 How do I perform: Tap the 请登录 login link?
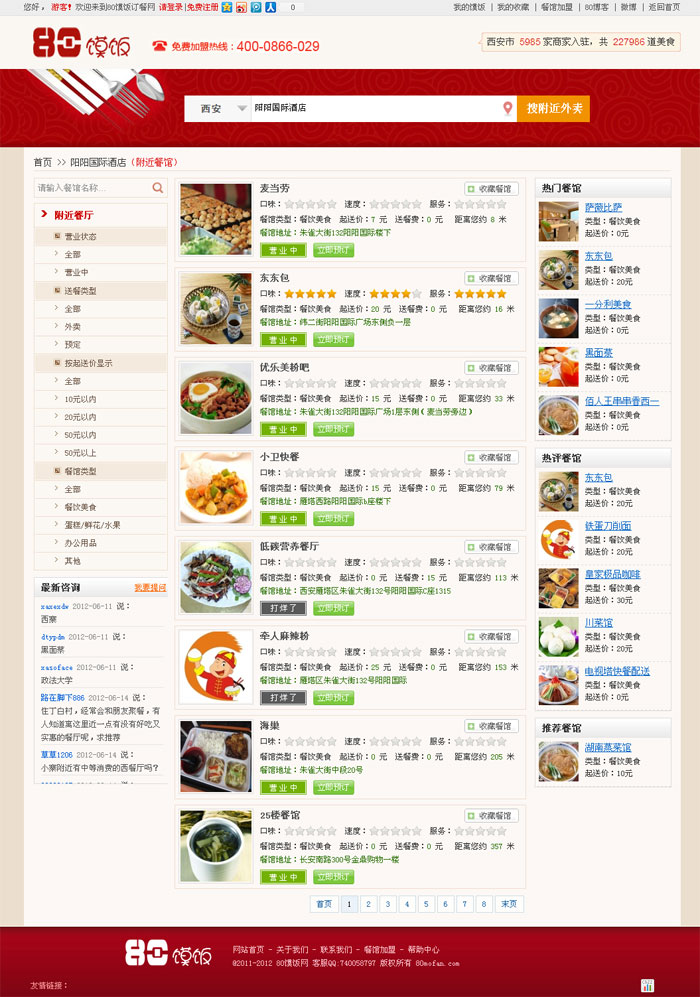pos(170,7)
